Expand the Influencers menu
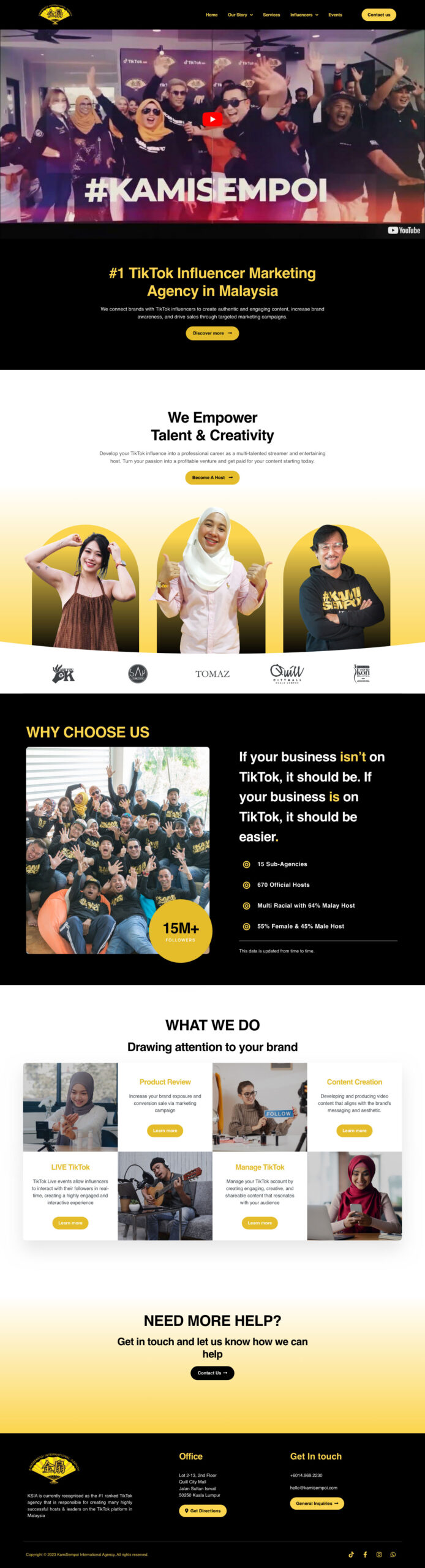 click(304, 15)
